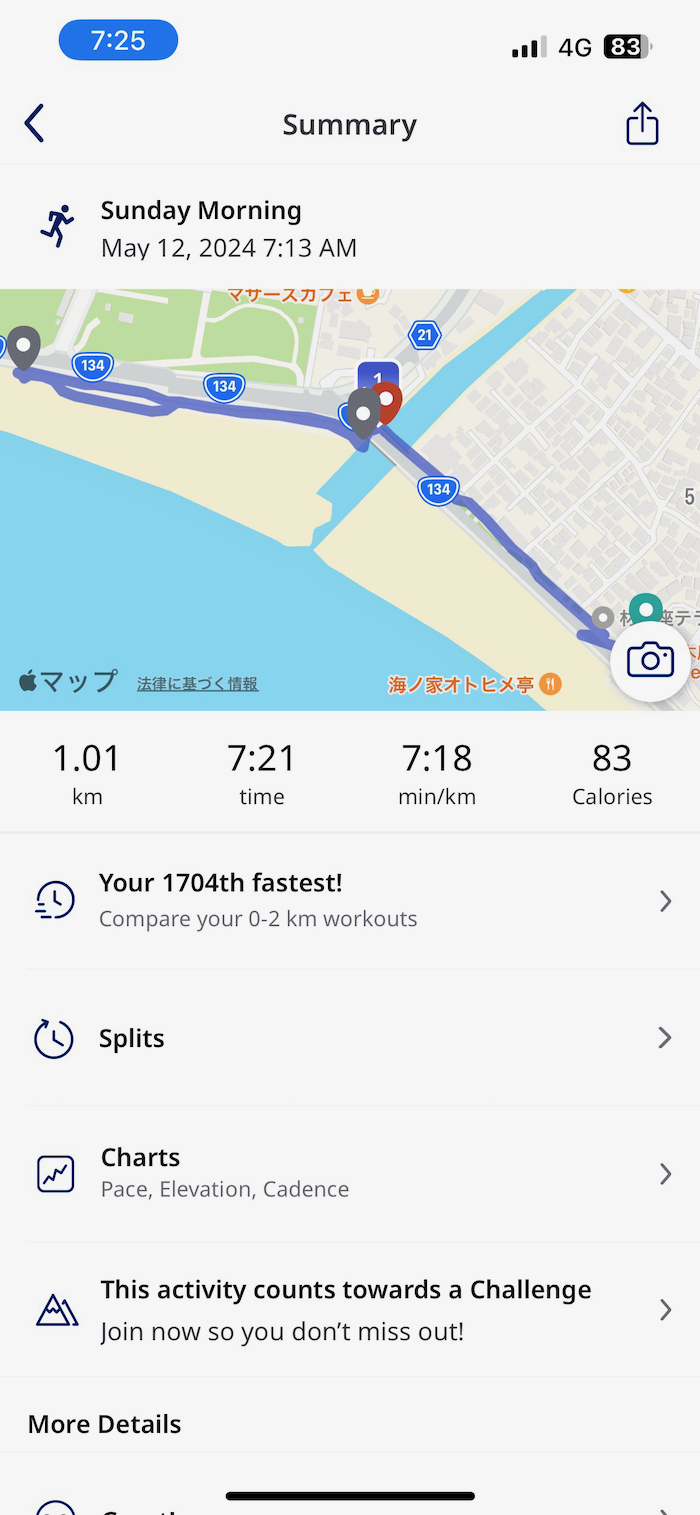Share this workout summary
The height and width of the screenshot is (1515, 700).
(x=642, y=124)
